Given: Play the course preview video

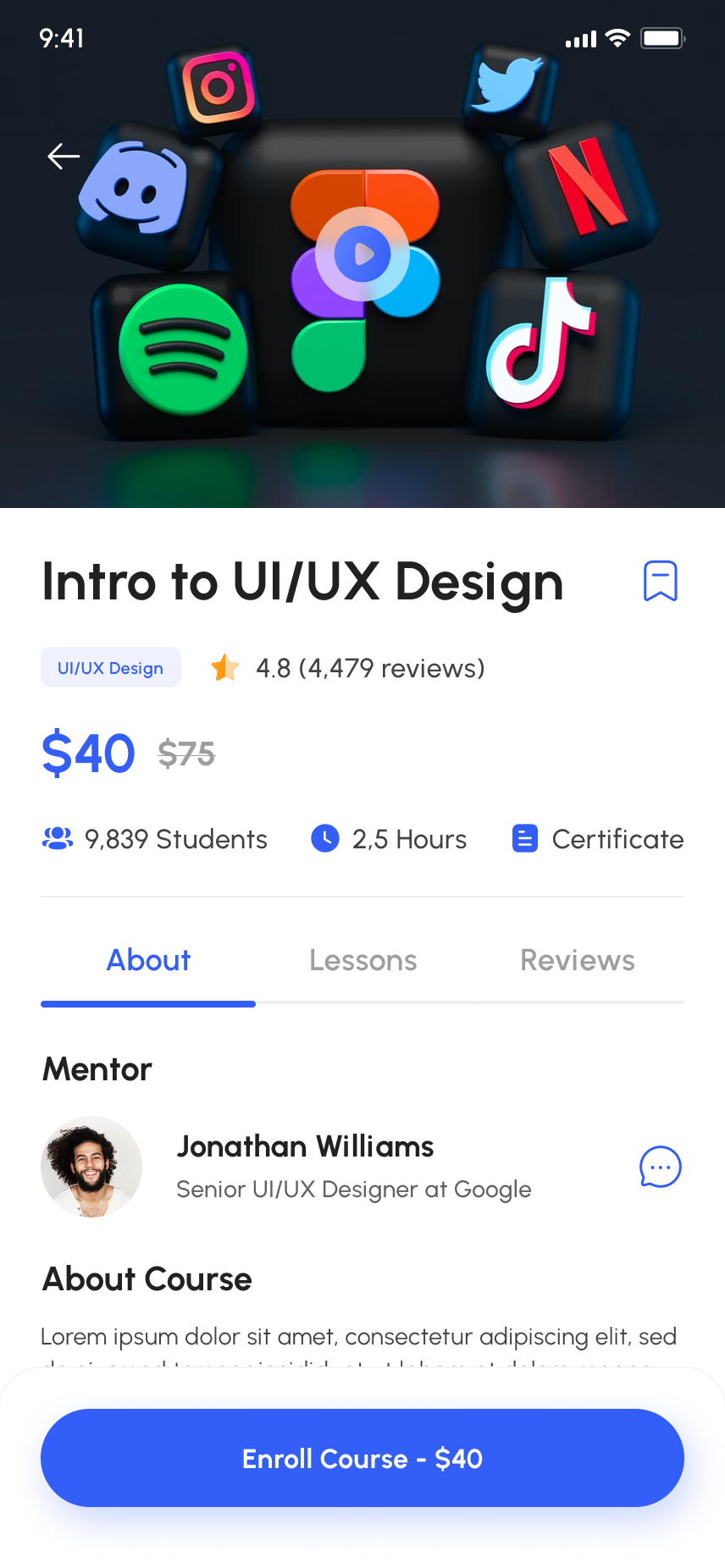Looking at the screenshot, I should (x=362, y=254).
